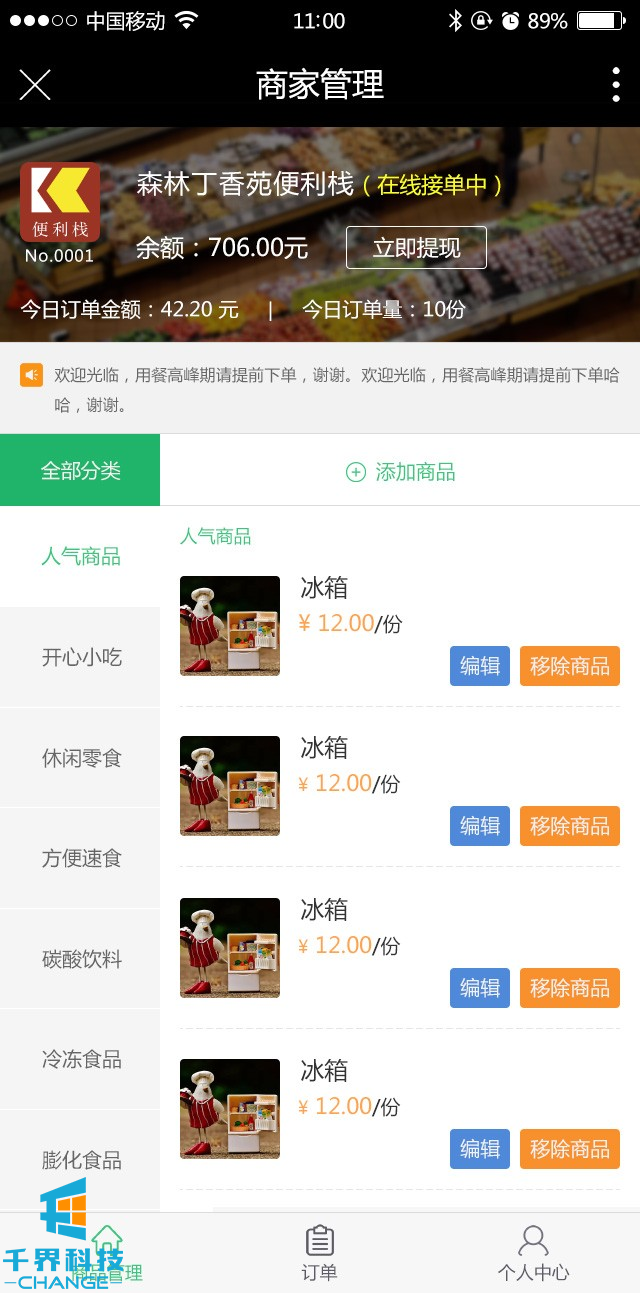The height and width of the screenshot is (1293, 640).
Task: Switch to 膨化食品 category
Action: (x=80, y=1160)
